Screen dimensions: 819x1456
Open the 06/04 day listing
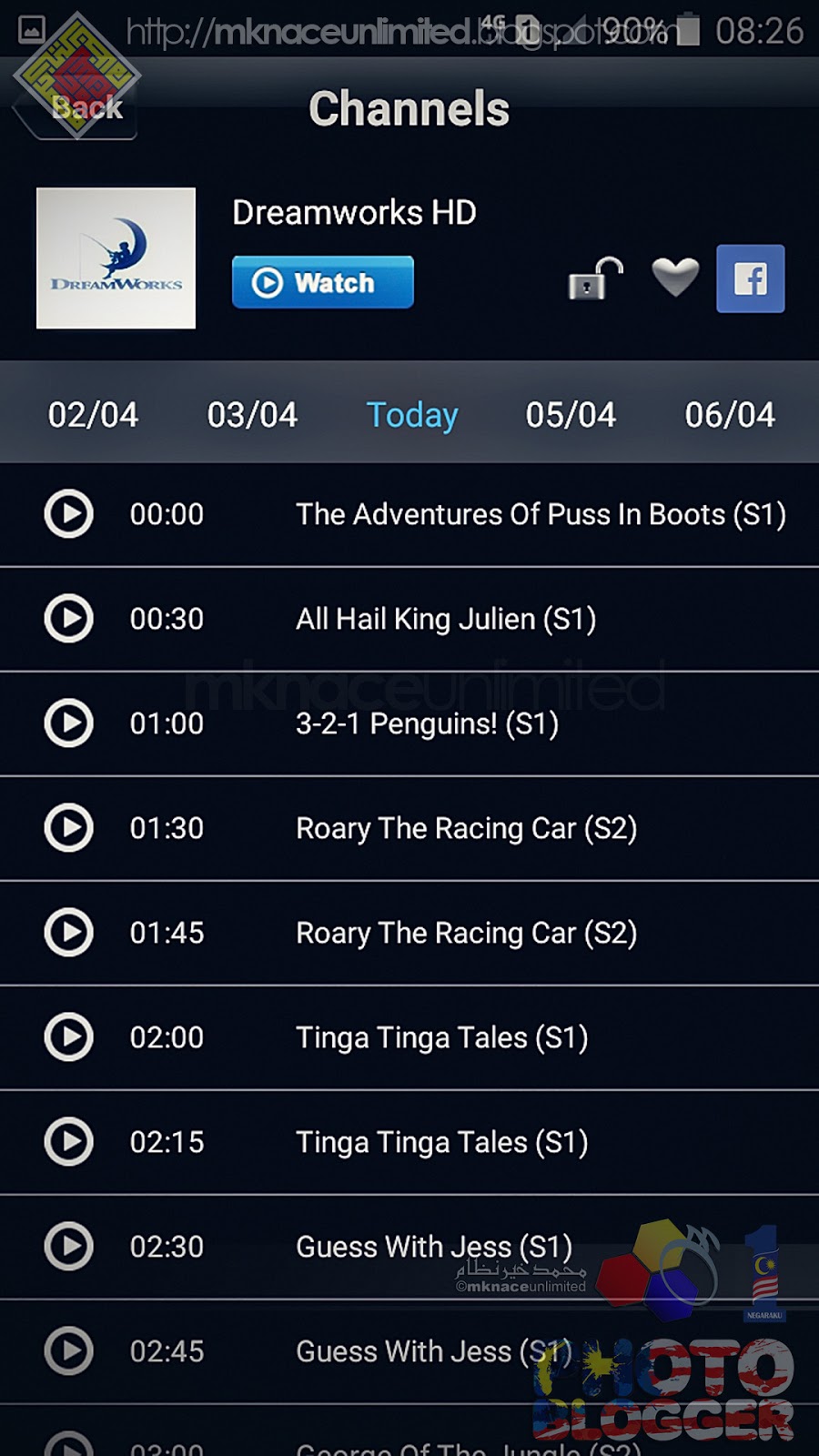(x=728, y=414)
